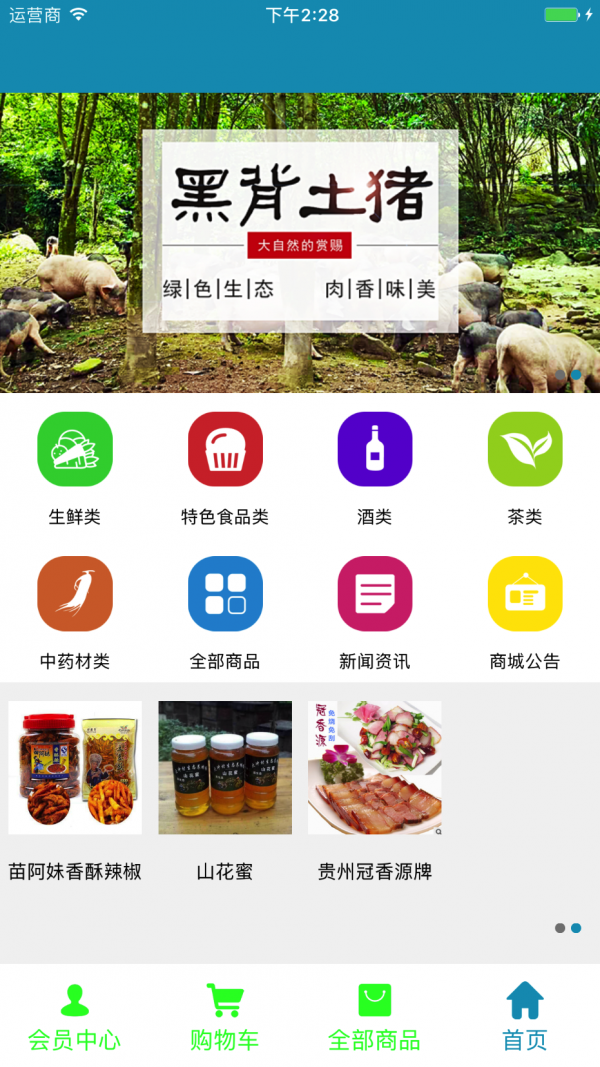Go to the 购物车 tab
The height and width of the screenshot is (1067, 600).
tap(225, 1016)
